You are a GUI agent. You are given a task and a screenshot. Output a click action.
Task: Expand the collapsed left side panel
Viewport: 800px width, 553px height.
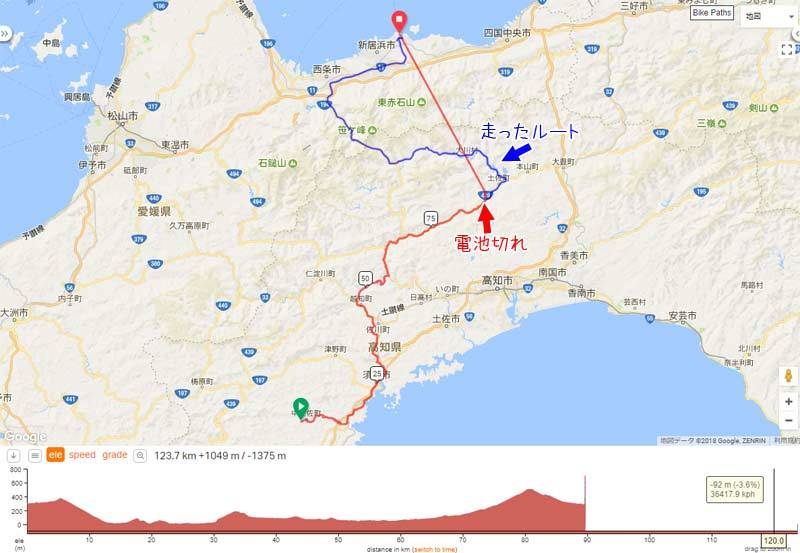(6, 34)
